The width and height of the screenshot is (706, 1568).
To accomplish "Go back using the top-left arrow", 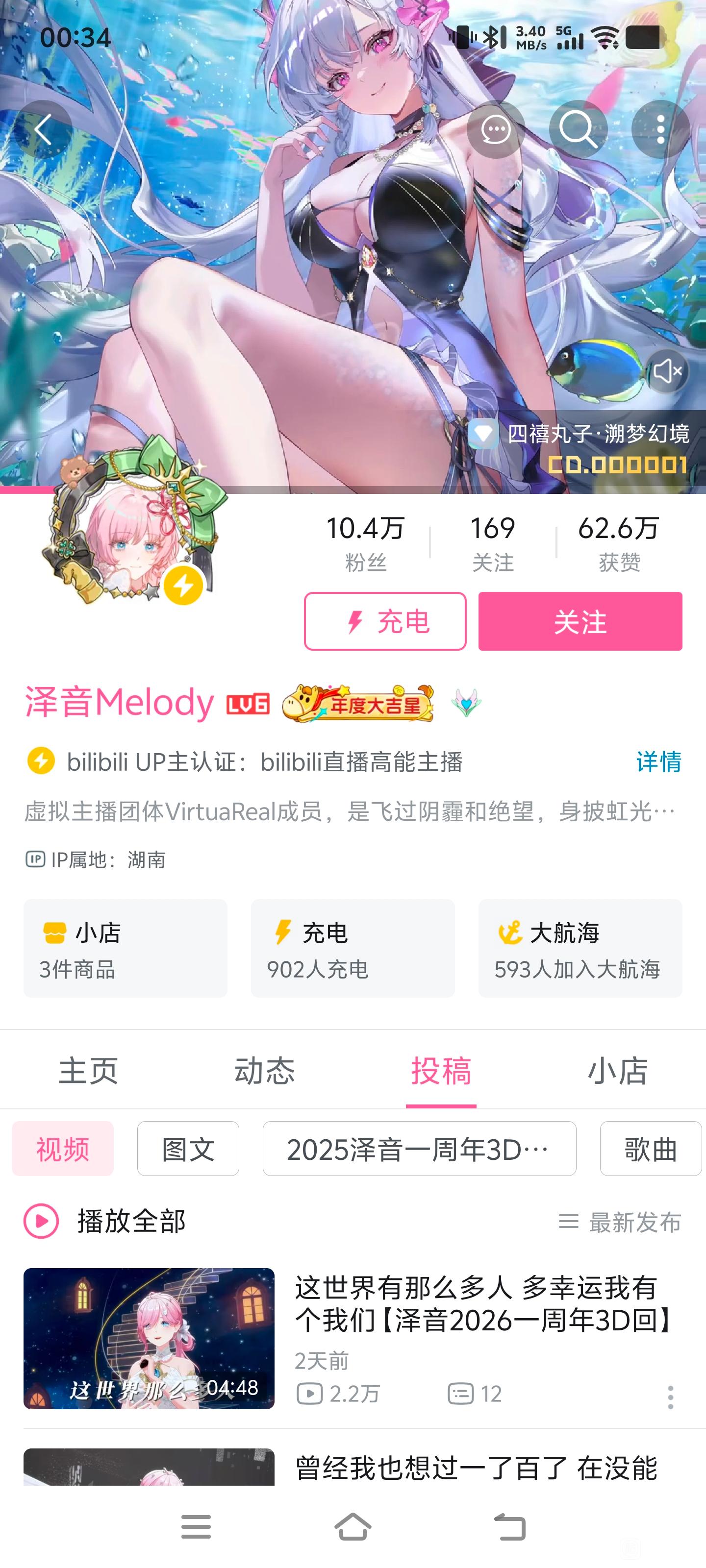I will 43,130.
